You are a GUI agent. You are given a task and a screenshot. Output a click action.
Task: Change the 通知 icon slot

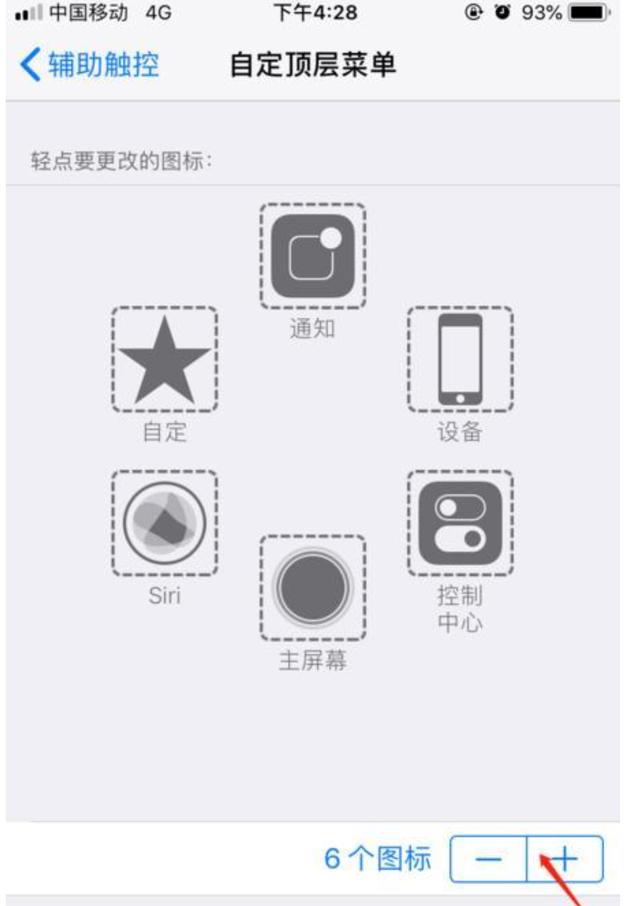pyautogui.click(x=312, y=256)
